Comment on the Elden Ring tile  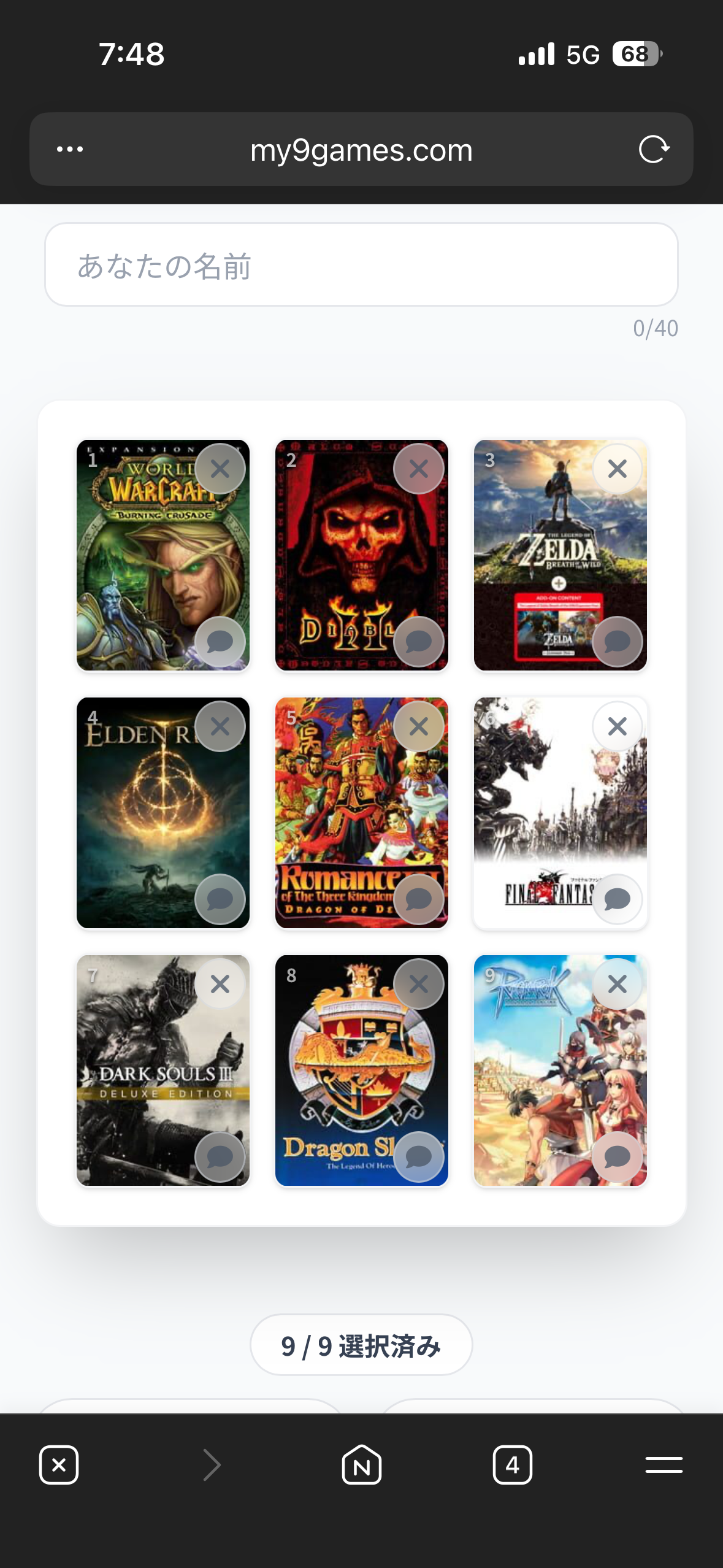click(220, 899)
